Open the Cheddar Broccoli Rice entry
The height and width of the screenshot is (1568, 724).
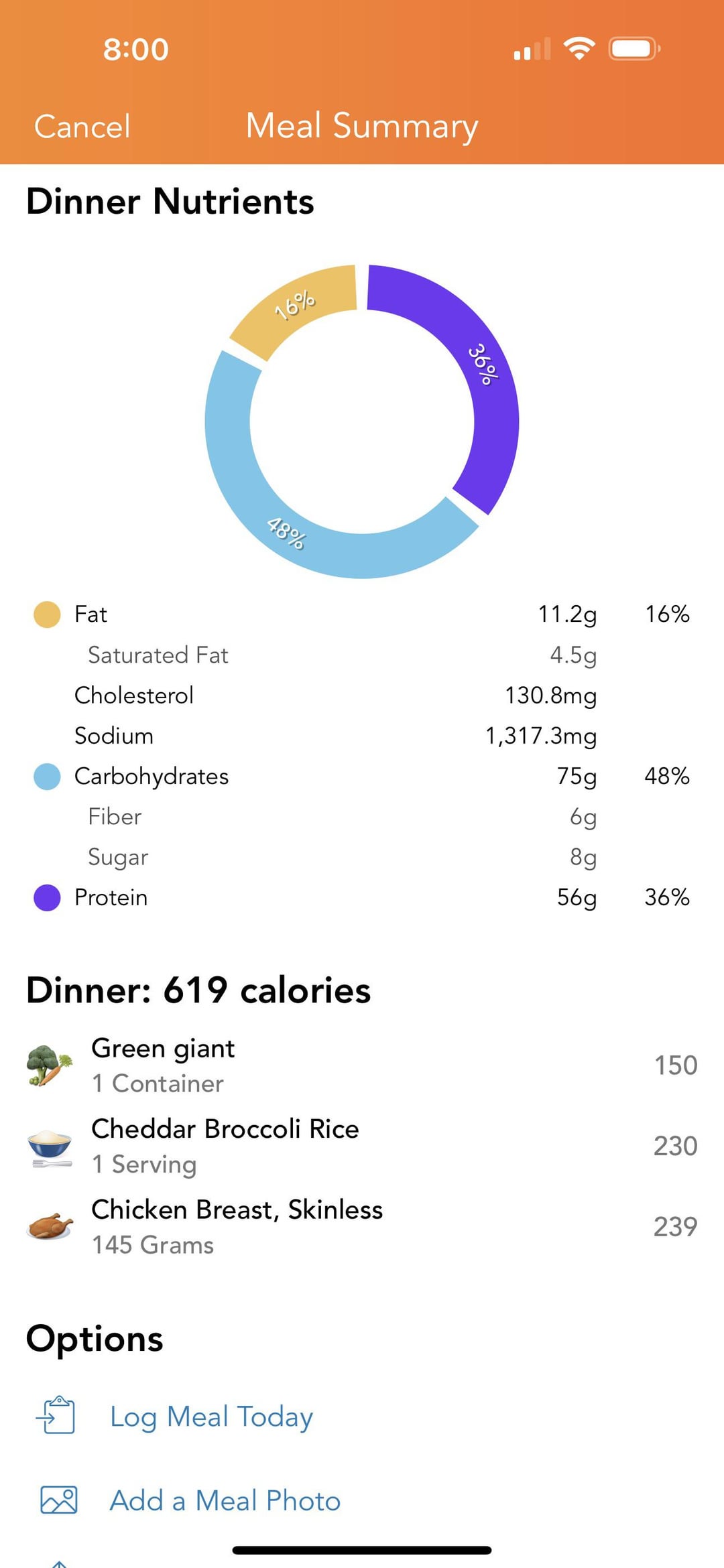click(x=362, y=1146)
